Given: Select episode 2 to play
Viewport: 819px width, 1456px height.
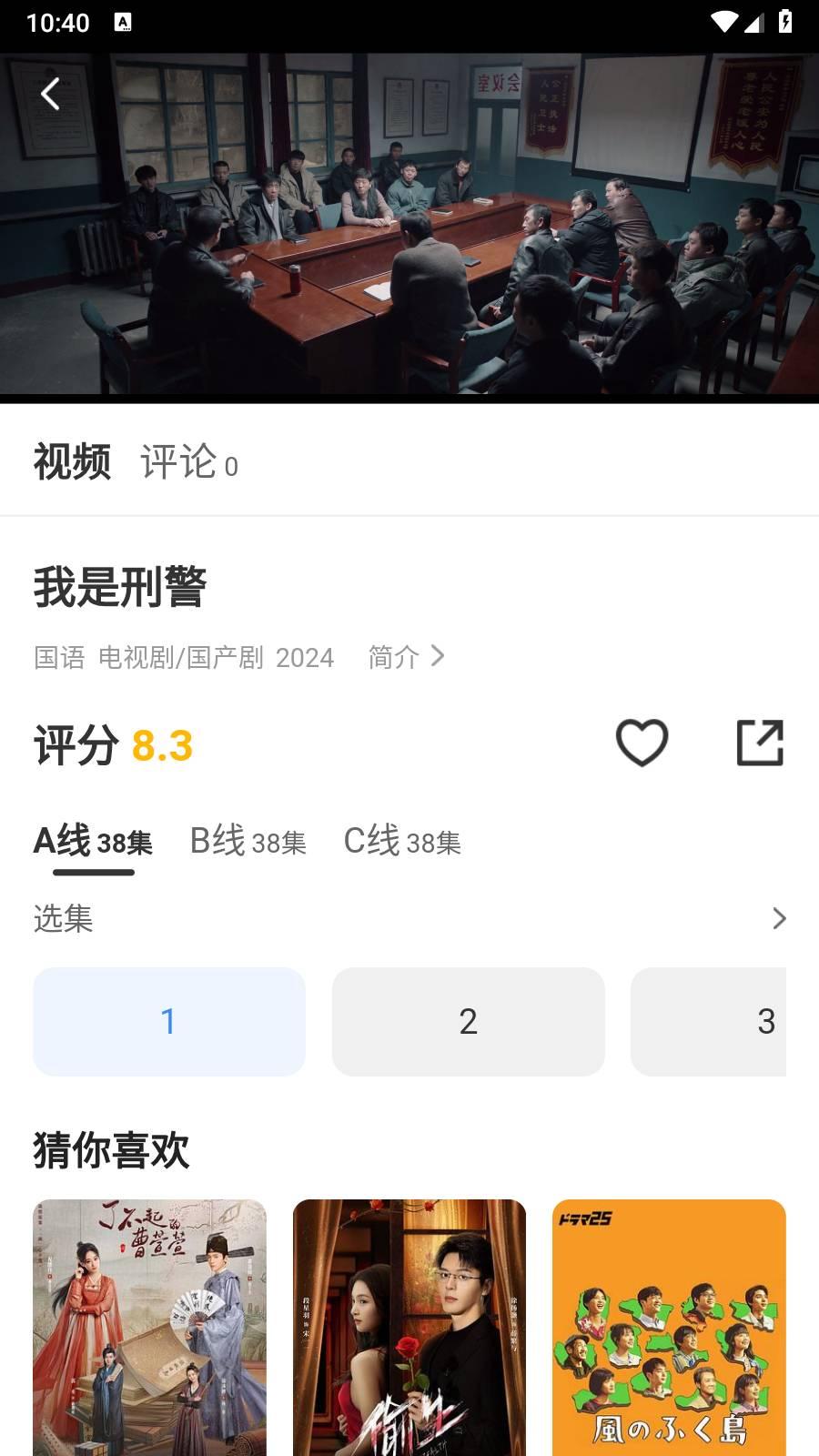Looking at the screenshot, I should [x=469, y=1021].
